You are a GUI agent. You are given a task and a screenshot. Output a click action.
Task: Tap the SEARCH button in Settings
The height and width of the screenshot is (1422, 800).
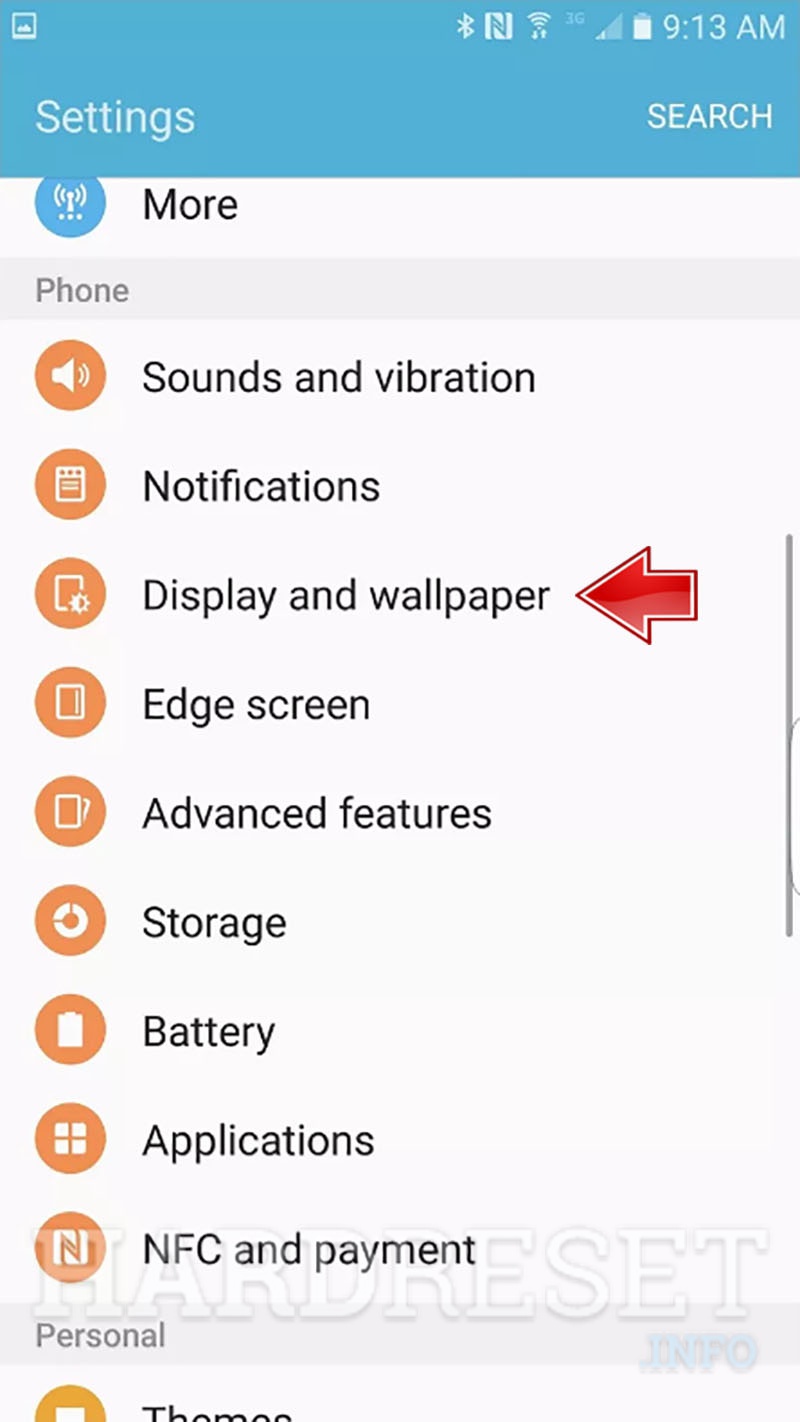708,116
